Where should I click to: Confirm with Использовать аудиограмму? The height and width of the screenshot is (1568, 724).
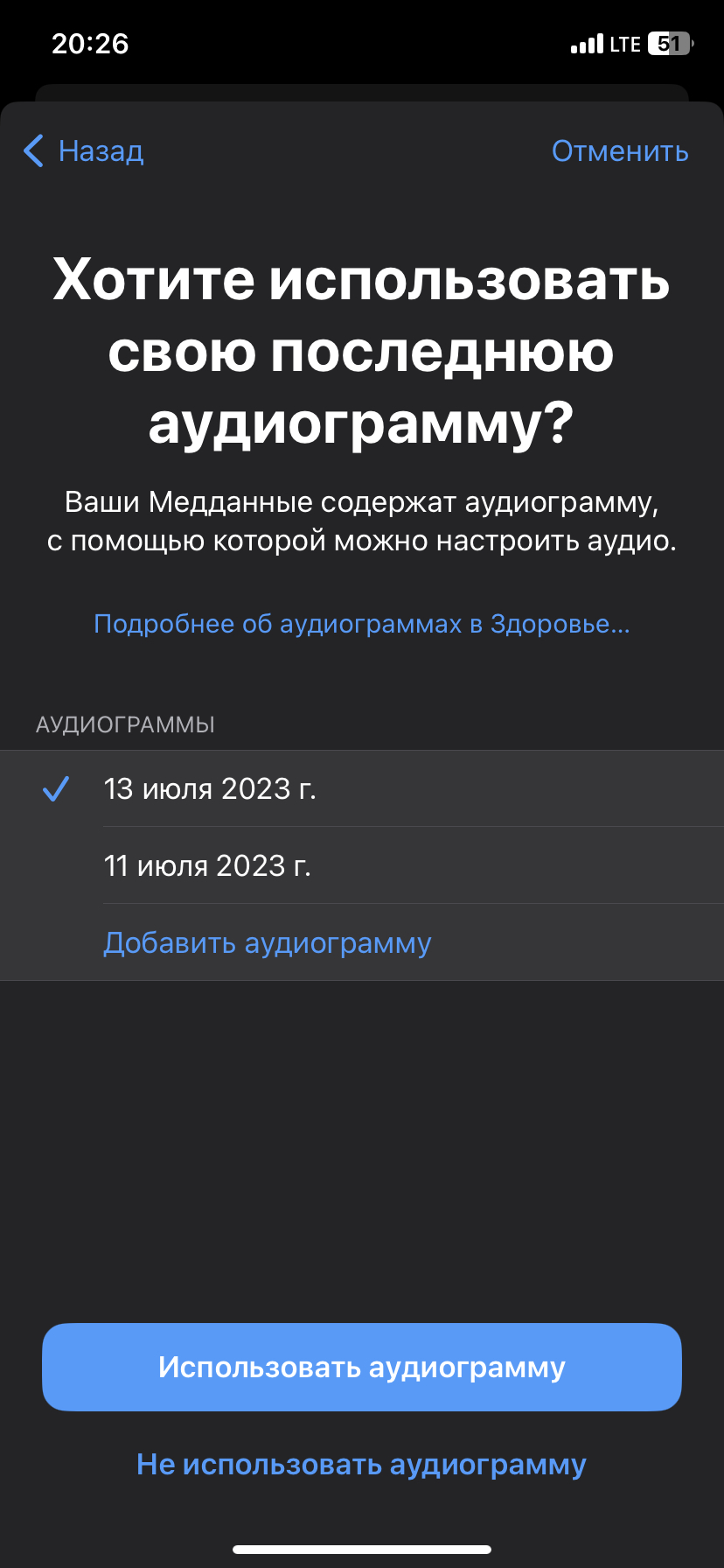(361, 1367)
